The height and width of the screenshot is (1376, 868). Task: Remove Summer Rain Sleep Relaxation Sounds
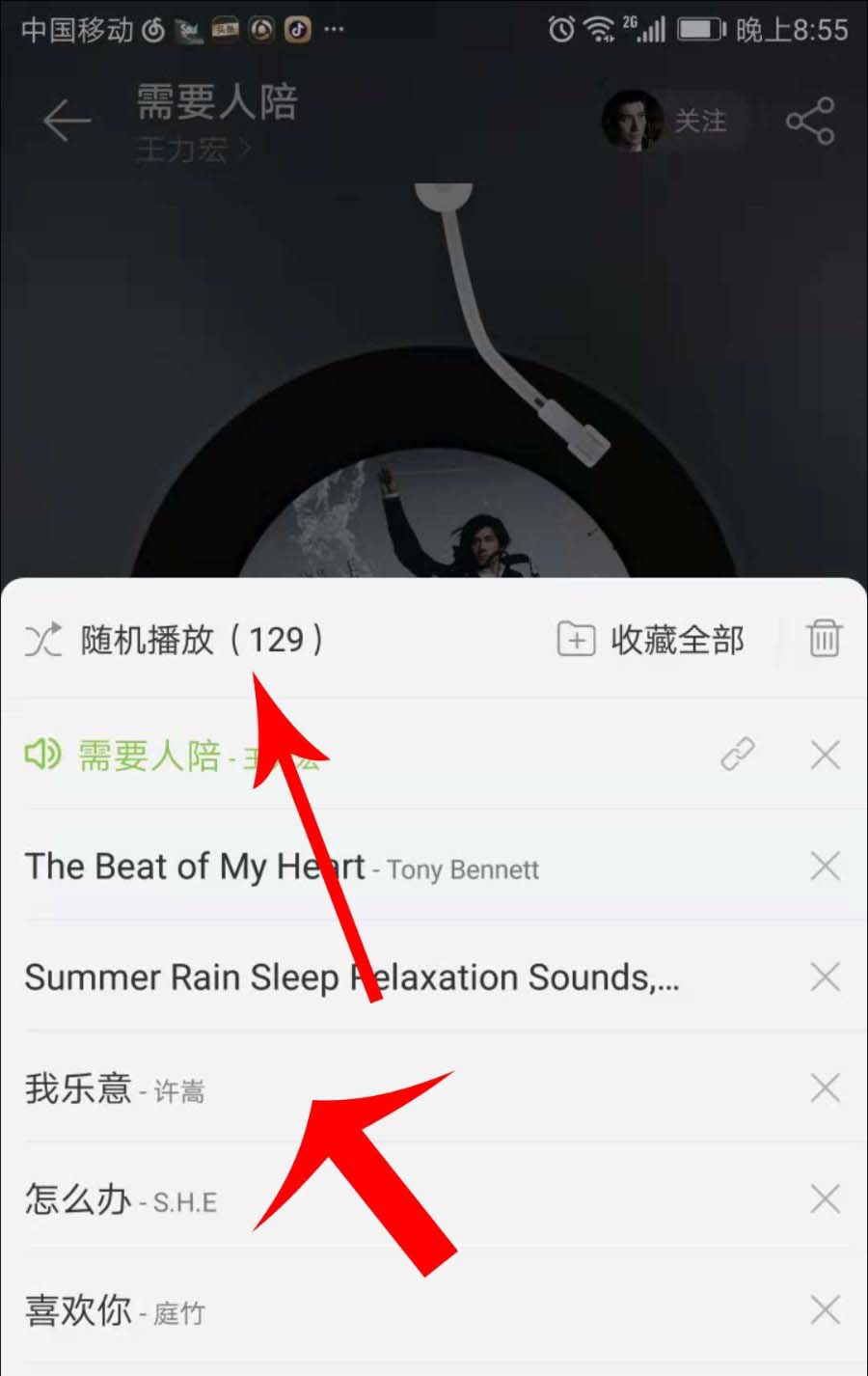826,977
